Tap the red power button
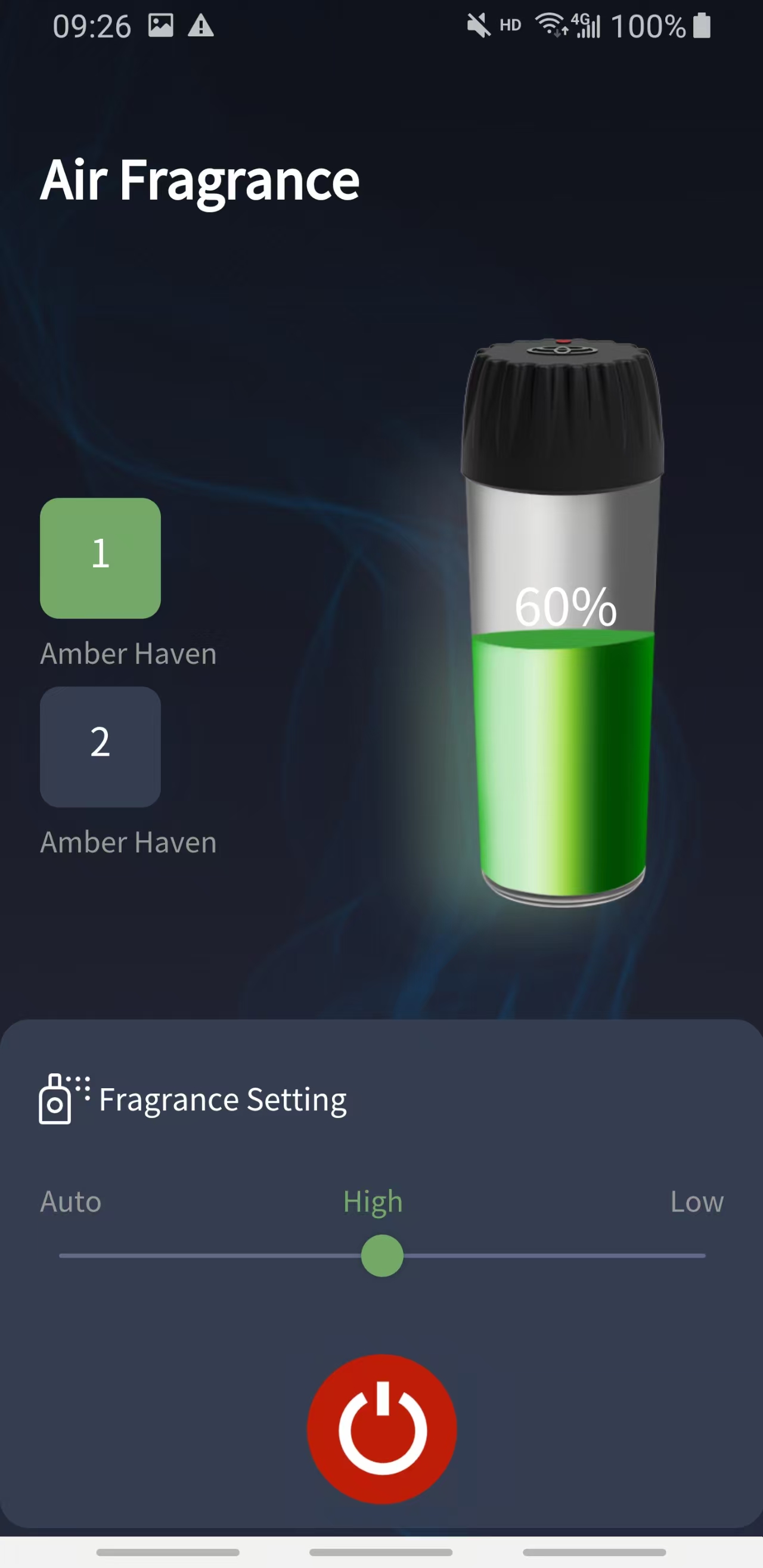 [x=382, y=1429]
